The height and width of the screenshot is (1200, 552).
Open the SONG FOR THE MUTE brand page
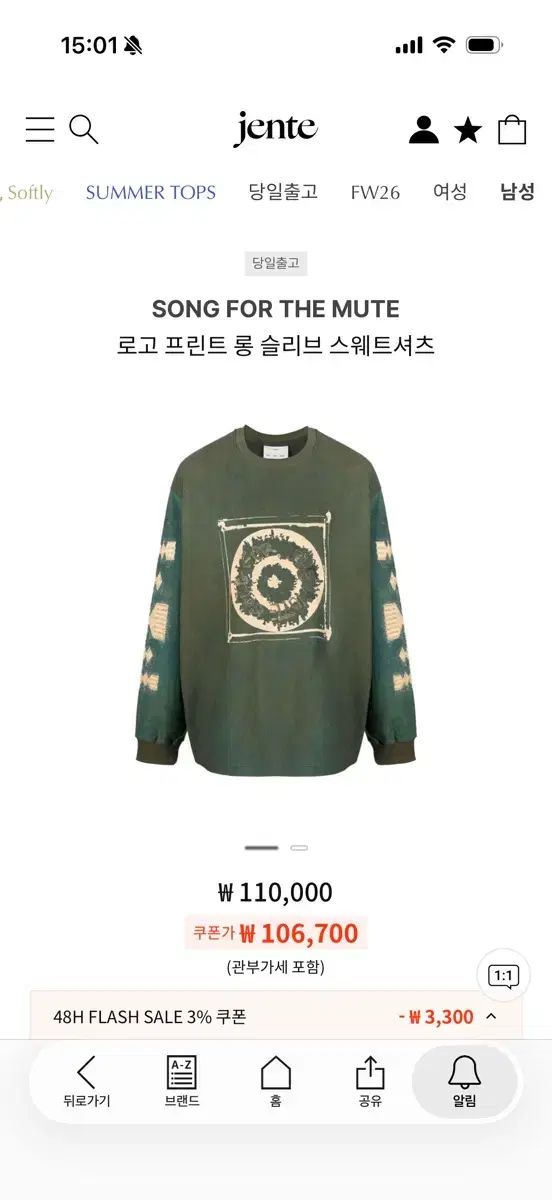[x=276, y=309]
